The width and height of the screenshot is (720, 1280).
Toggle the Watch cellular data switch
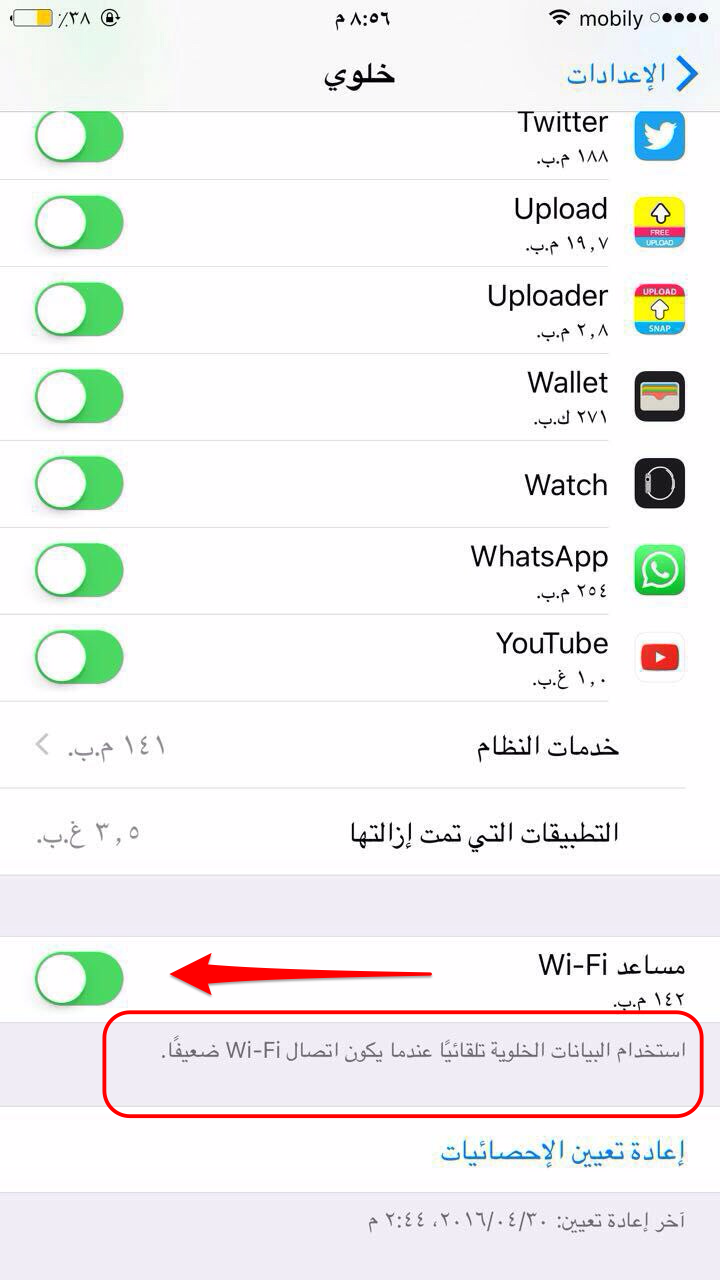[x=79, y=484]
